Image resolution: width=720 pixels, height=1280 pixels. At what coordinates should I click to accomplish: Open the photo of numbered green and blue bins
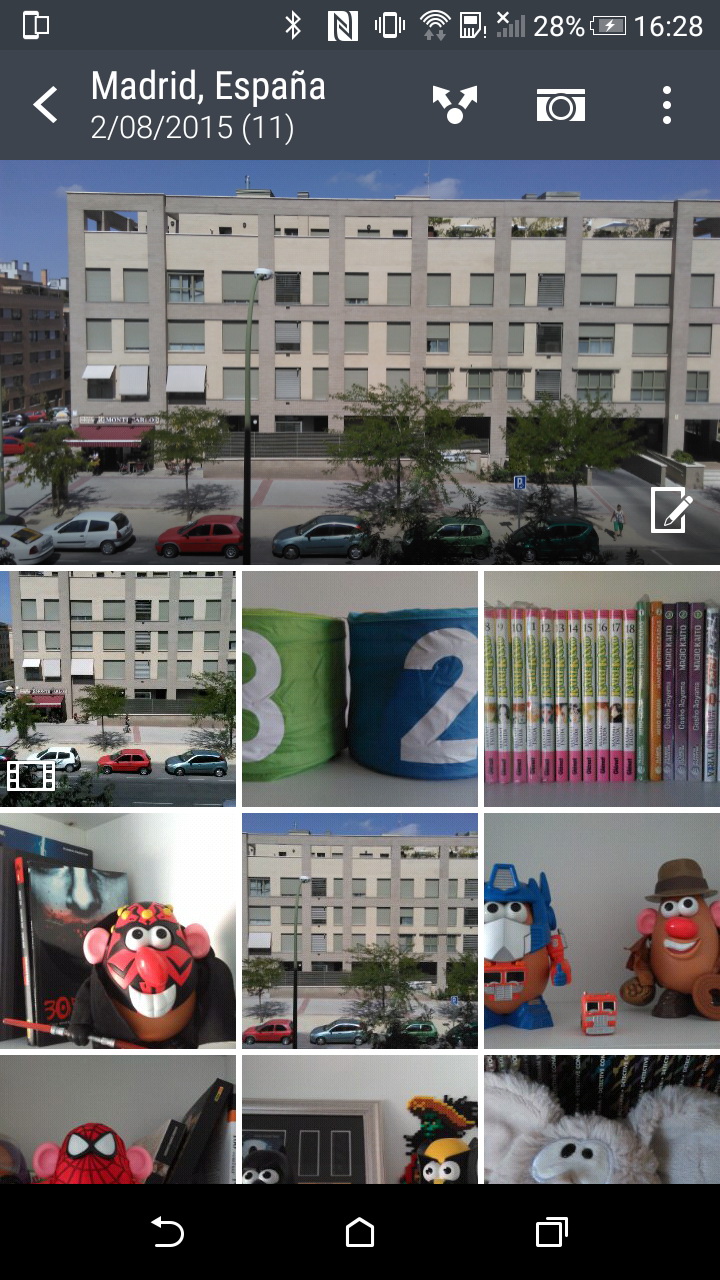tap(360, 688)
